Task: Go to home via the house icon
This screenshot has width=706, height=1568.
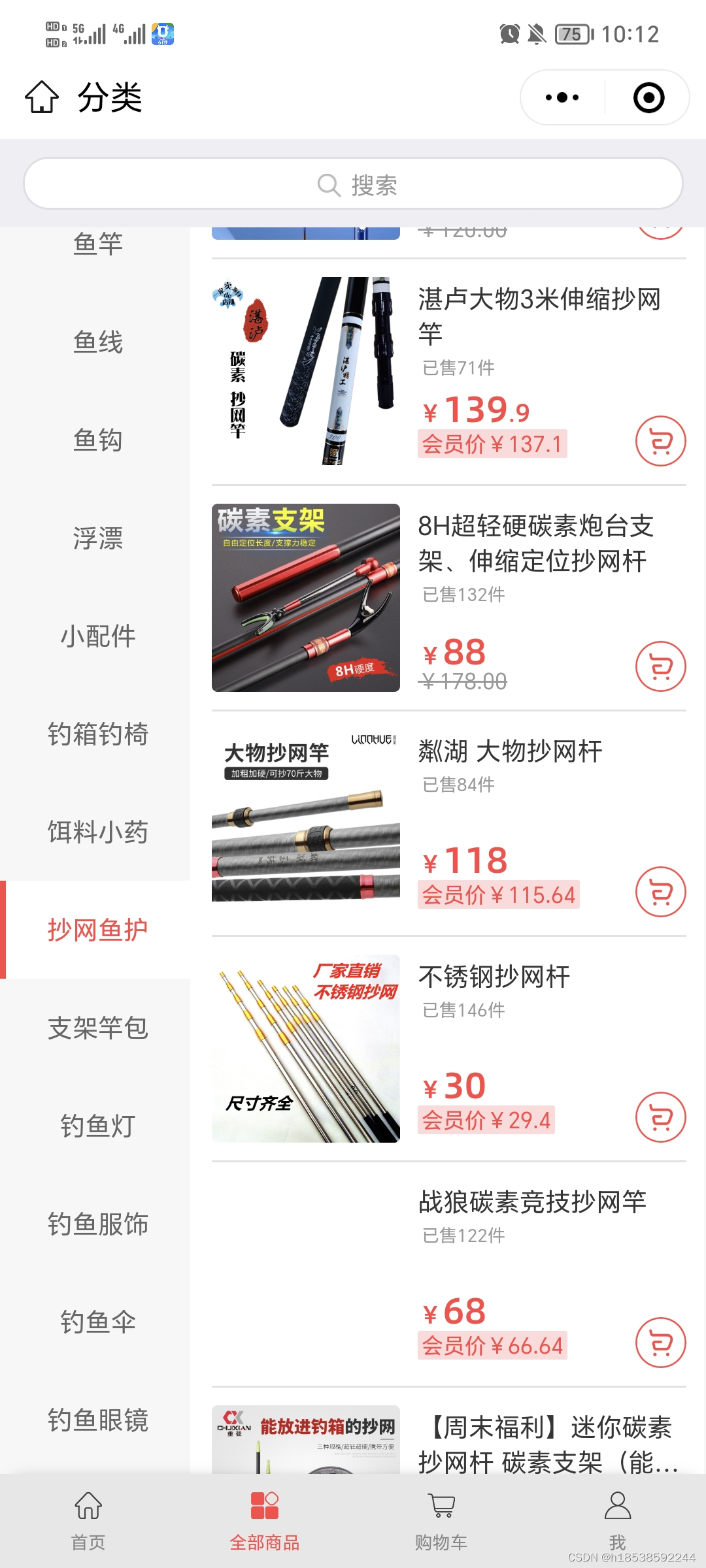Action: (x=42, y=97)
